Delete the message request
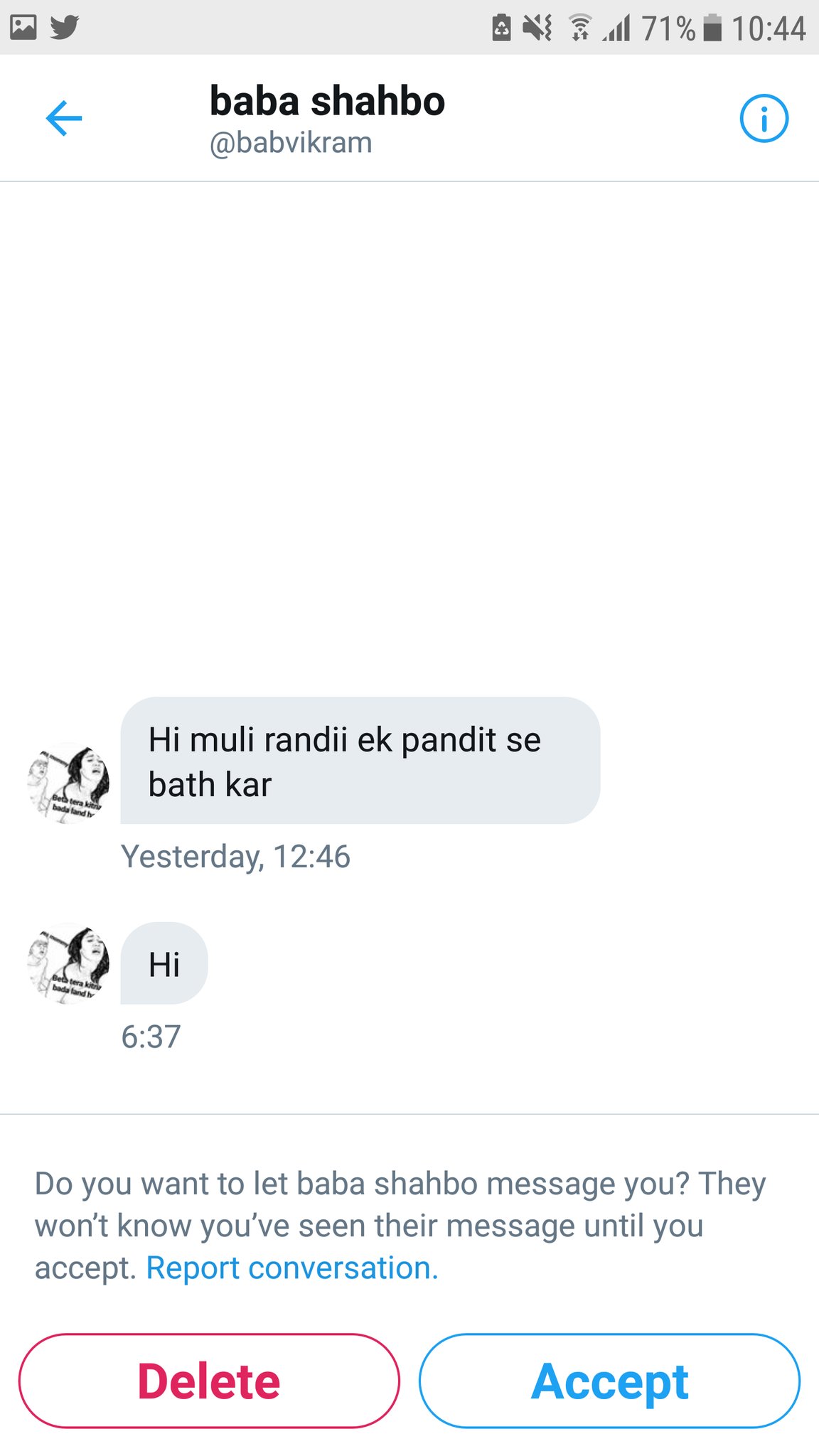This screenshot has height=1456, width=819. (x=209, y=1381)
